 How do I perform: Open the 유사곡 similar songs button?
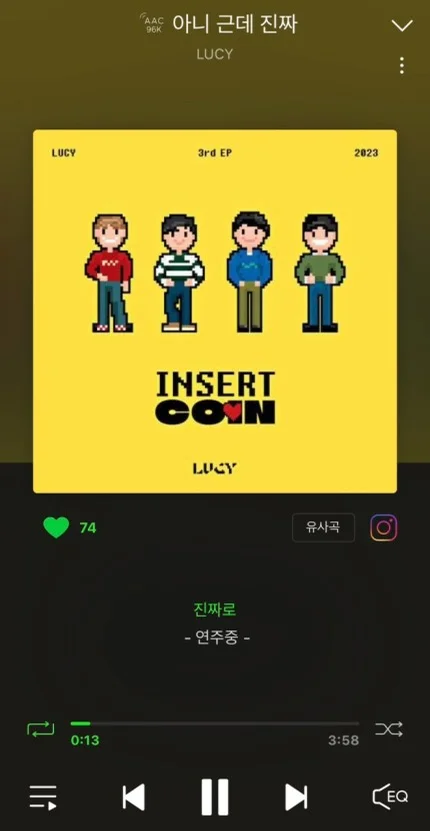tap(323, 527)
